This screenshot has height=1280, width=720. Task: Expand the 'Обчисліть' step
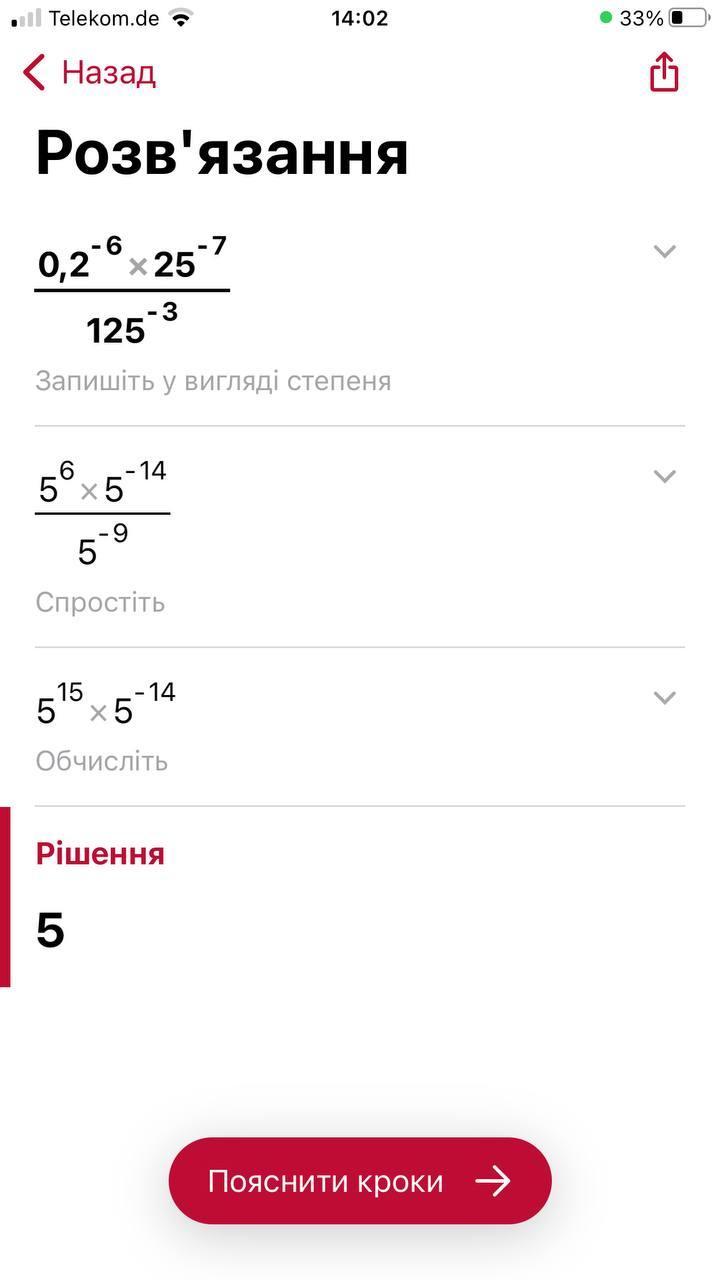click(665, 697)
